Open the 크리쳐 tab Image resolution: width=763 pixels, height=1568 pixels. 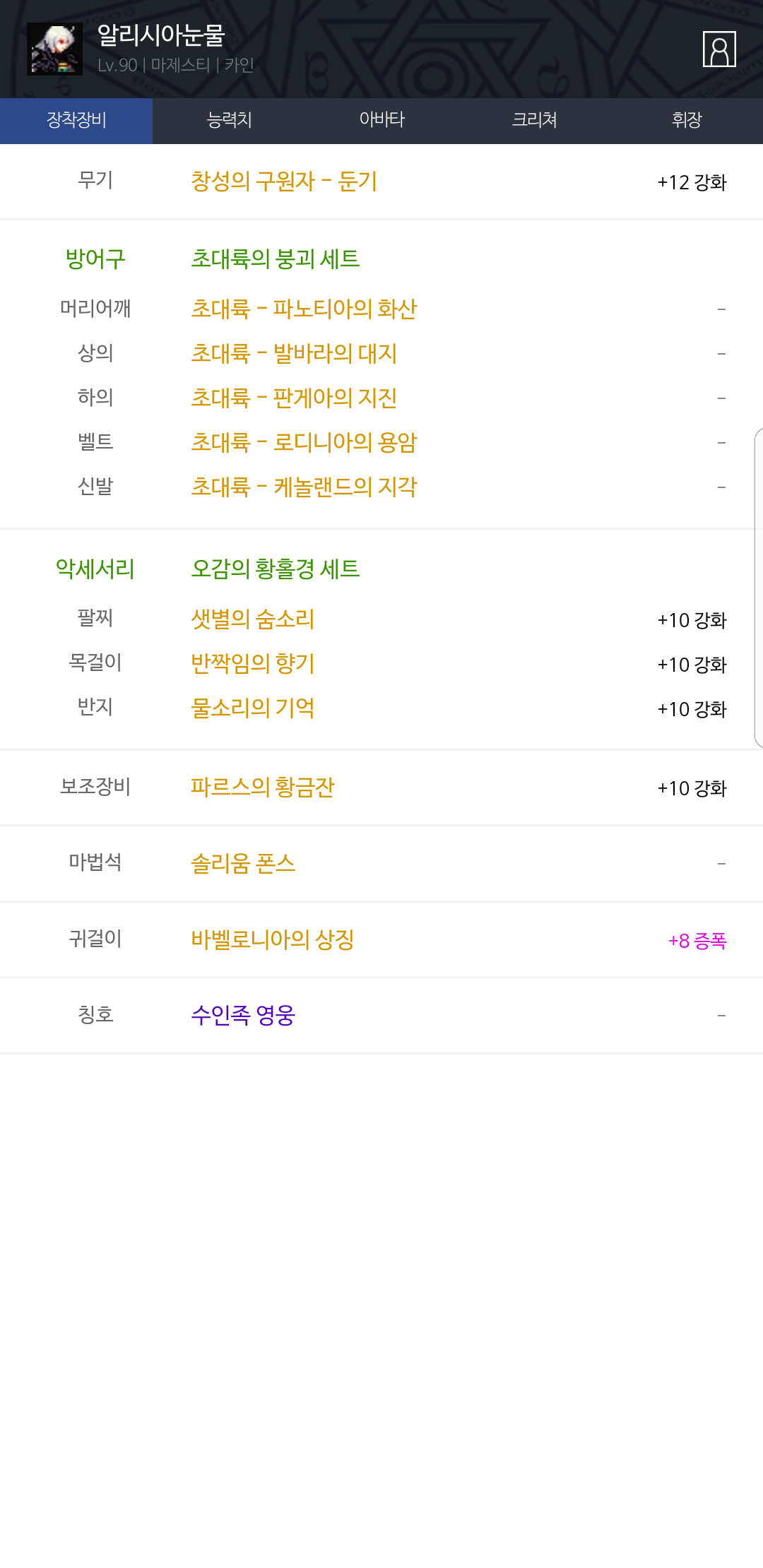click(534, 121)
